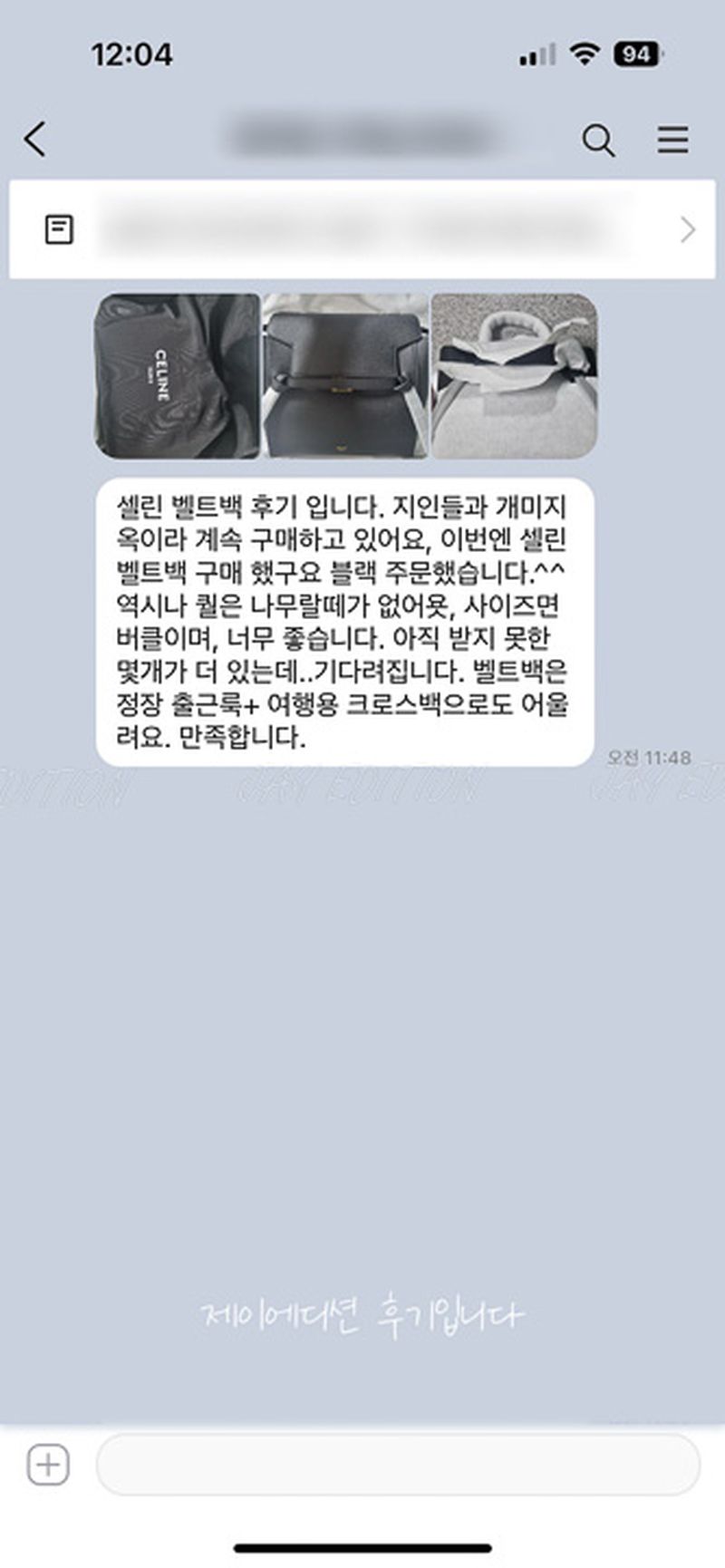Open the plus attachment menu
Viewport: 725px width, 1568px height.
pyautogui.click(x=48, y=1465)
